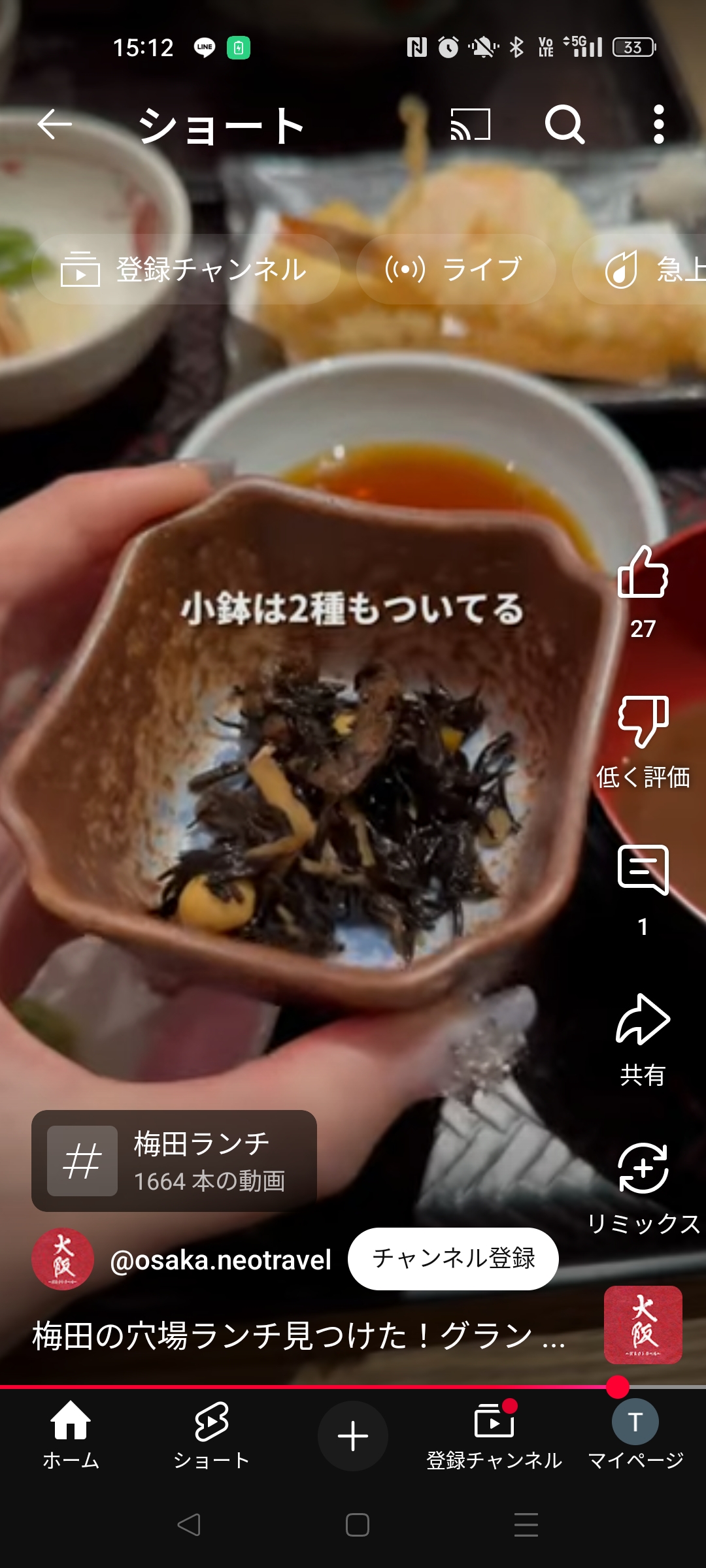This screenshot has height=1568, width=706.
Task: Open the three-dot overflow menu
Action: [659, 124]
